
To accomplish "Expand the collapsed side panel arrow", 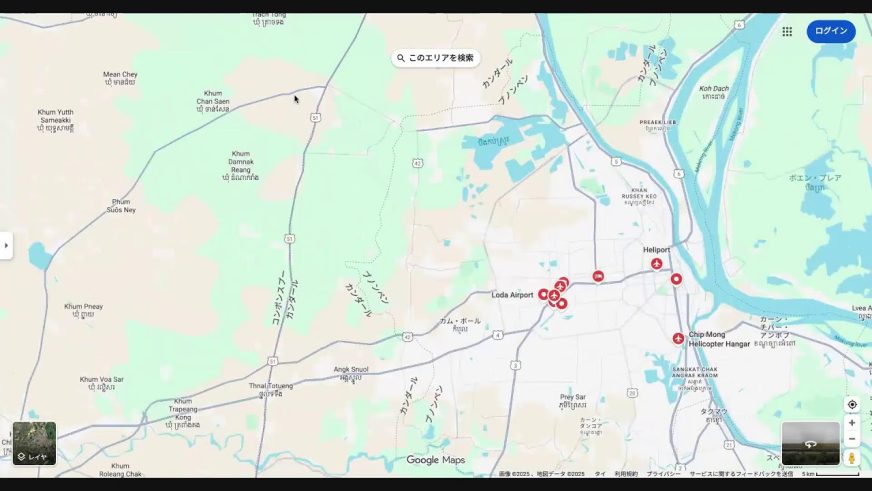I will click(x=6, y=245).
